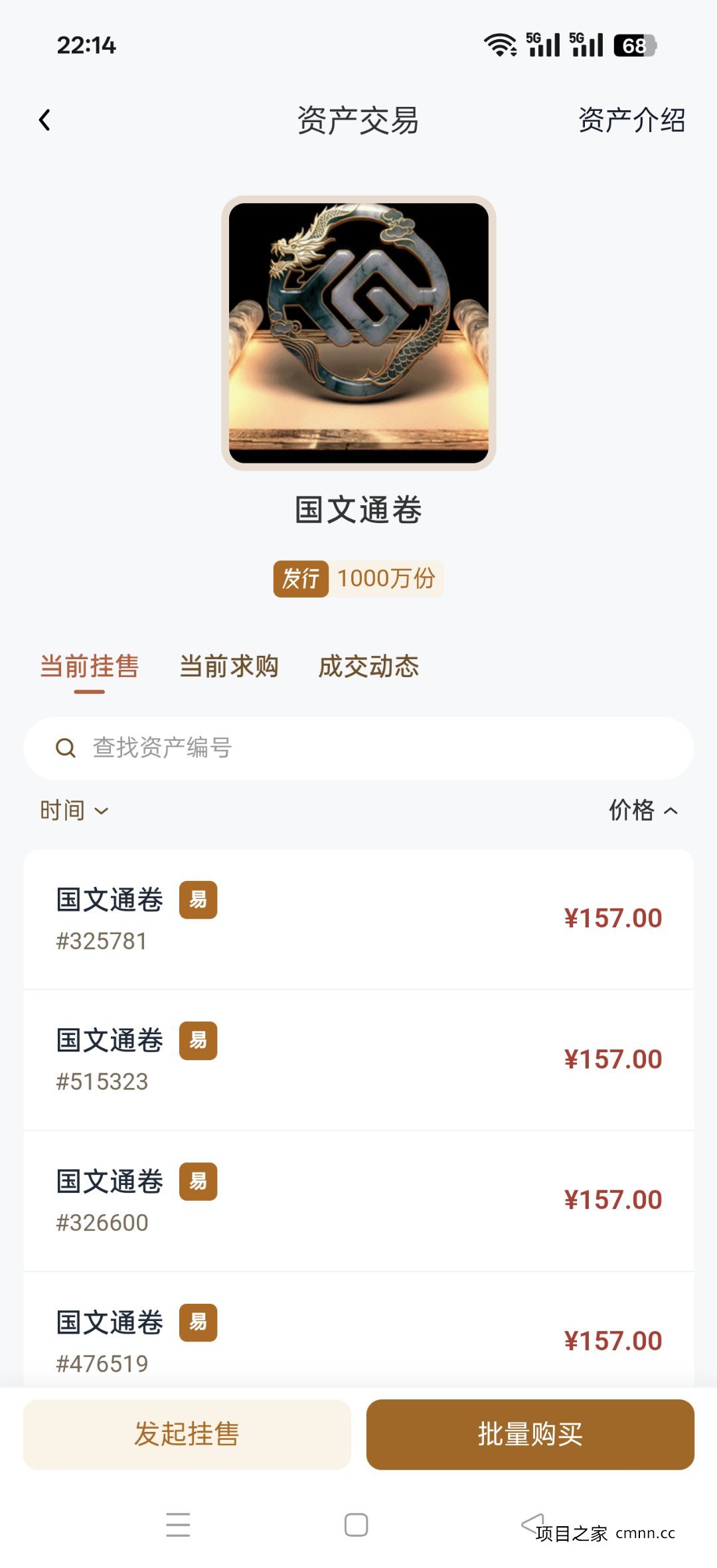Tap the 国文通卷 asset thumbnail image
Screen dimensions: 717x1568
pyautogui.click(x=358, y=332)
